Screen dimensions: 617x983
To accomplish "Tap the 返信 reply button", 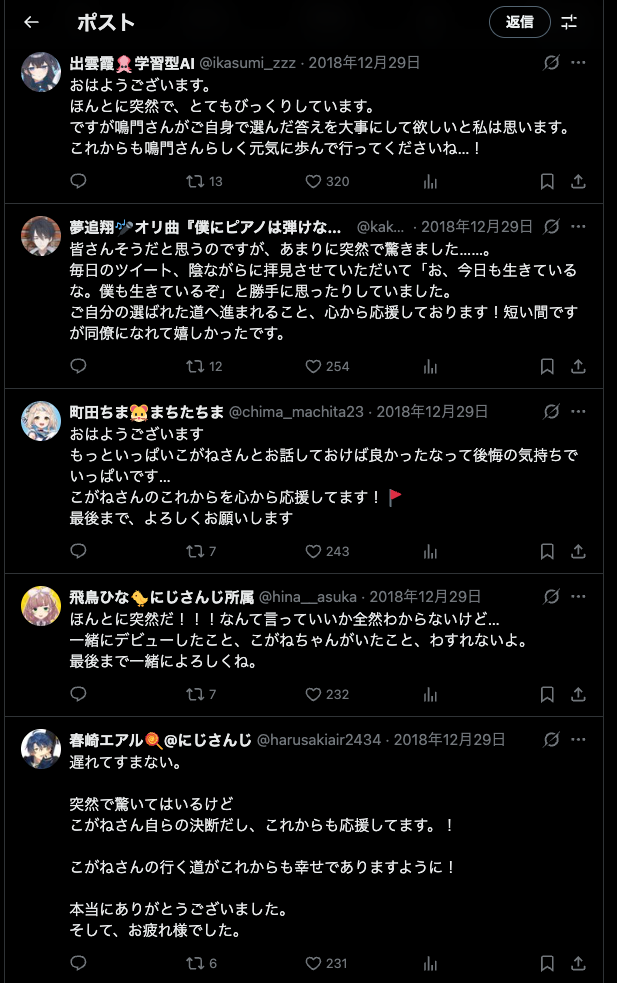I will (520, 22).
